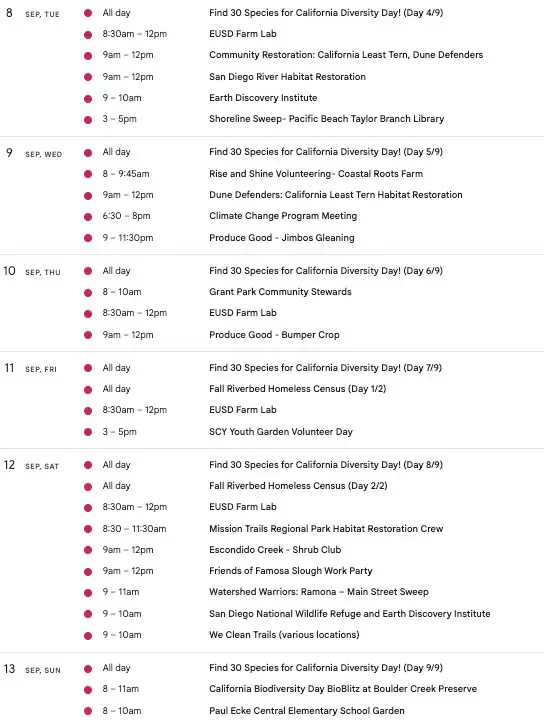Open BioBlitz at Boulder Creek Preserve event
Viewport: 544px width, 725px height.
click(x=342, y=689)
